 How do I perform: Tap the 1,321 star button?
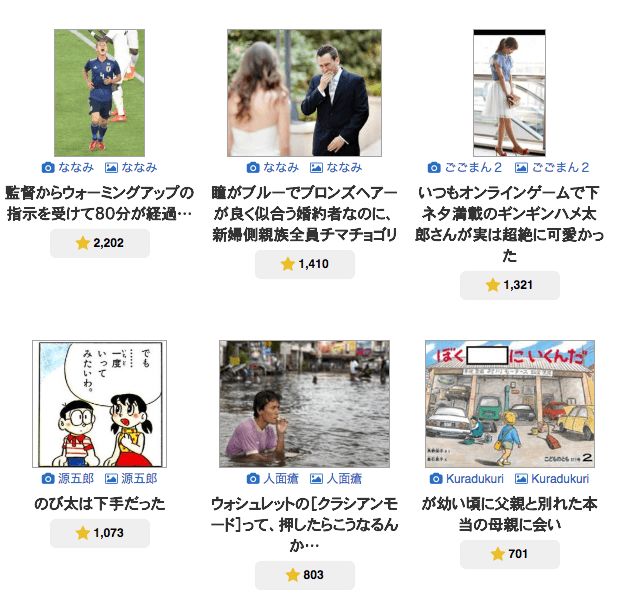(509, 285)
